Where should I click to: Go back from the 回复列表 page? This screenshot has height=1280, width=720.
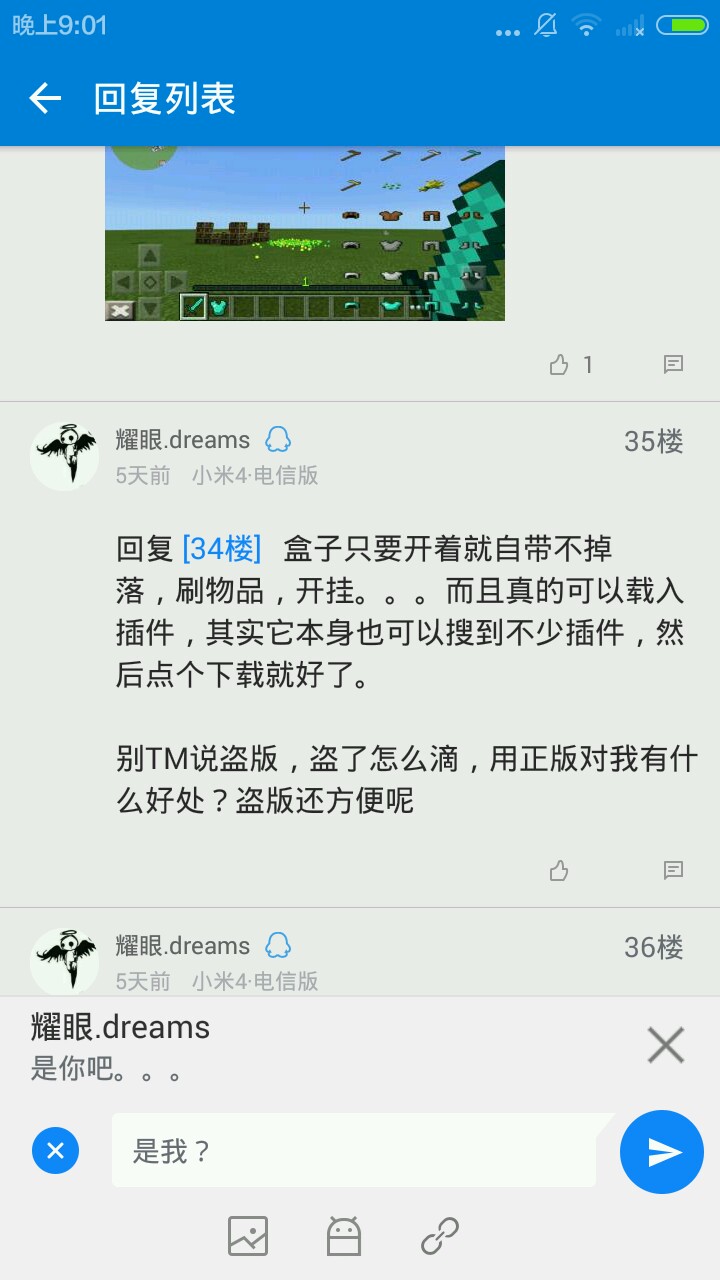pos(45,98)
